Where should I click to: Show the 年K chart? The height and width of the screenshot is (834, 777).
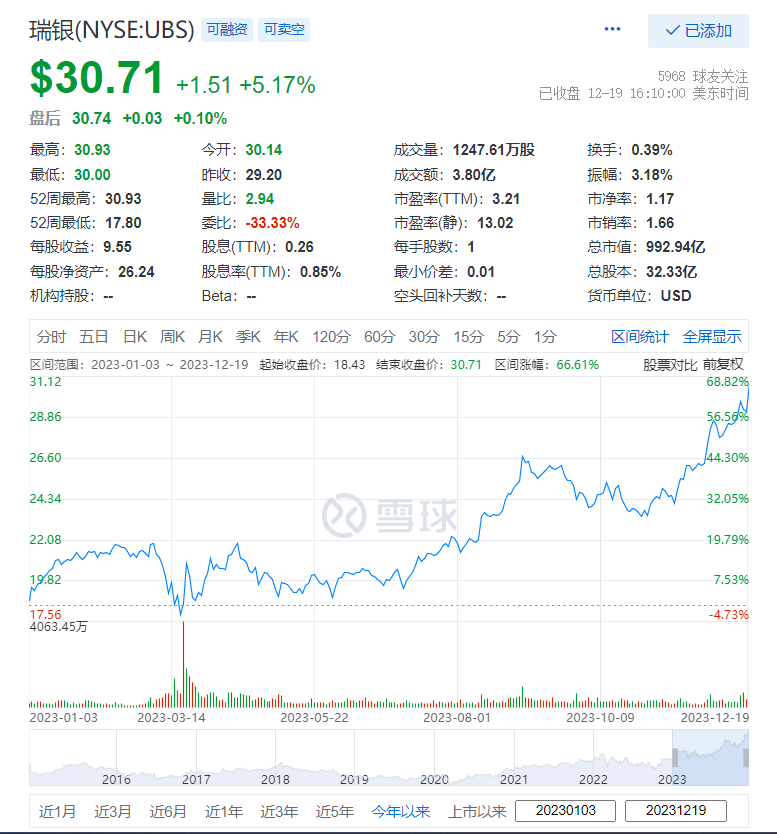click(286, 336)
